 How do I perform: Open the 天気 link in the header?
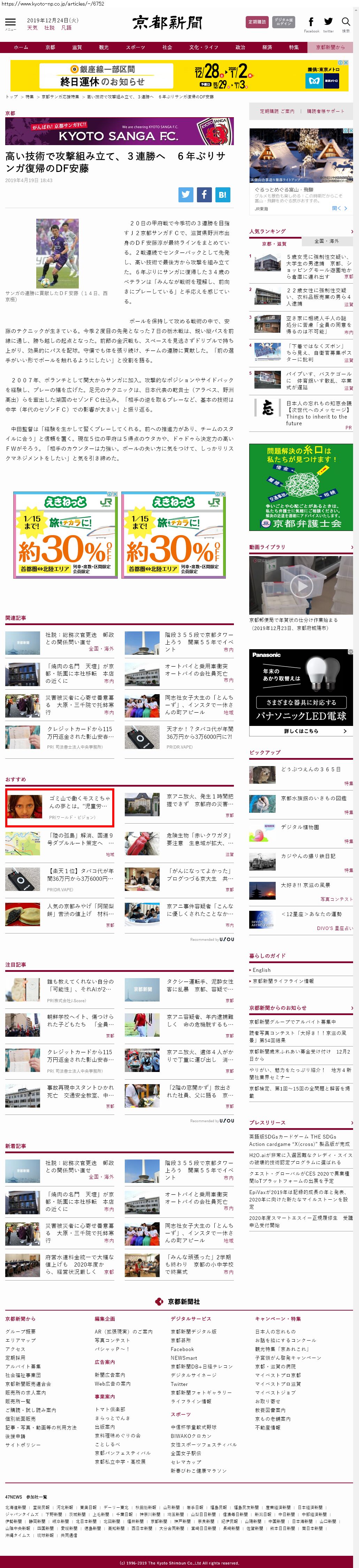[32, 28]
